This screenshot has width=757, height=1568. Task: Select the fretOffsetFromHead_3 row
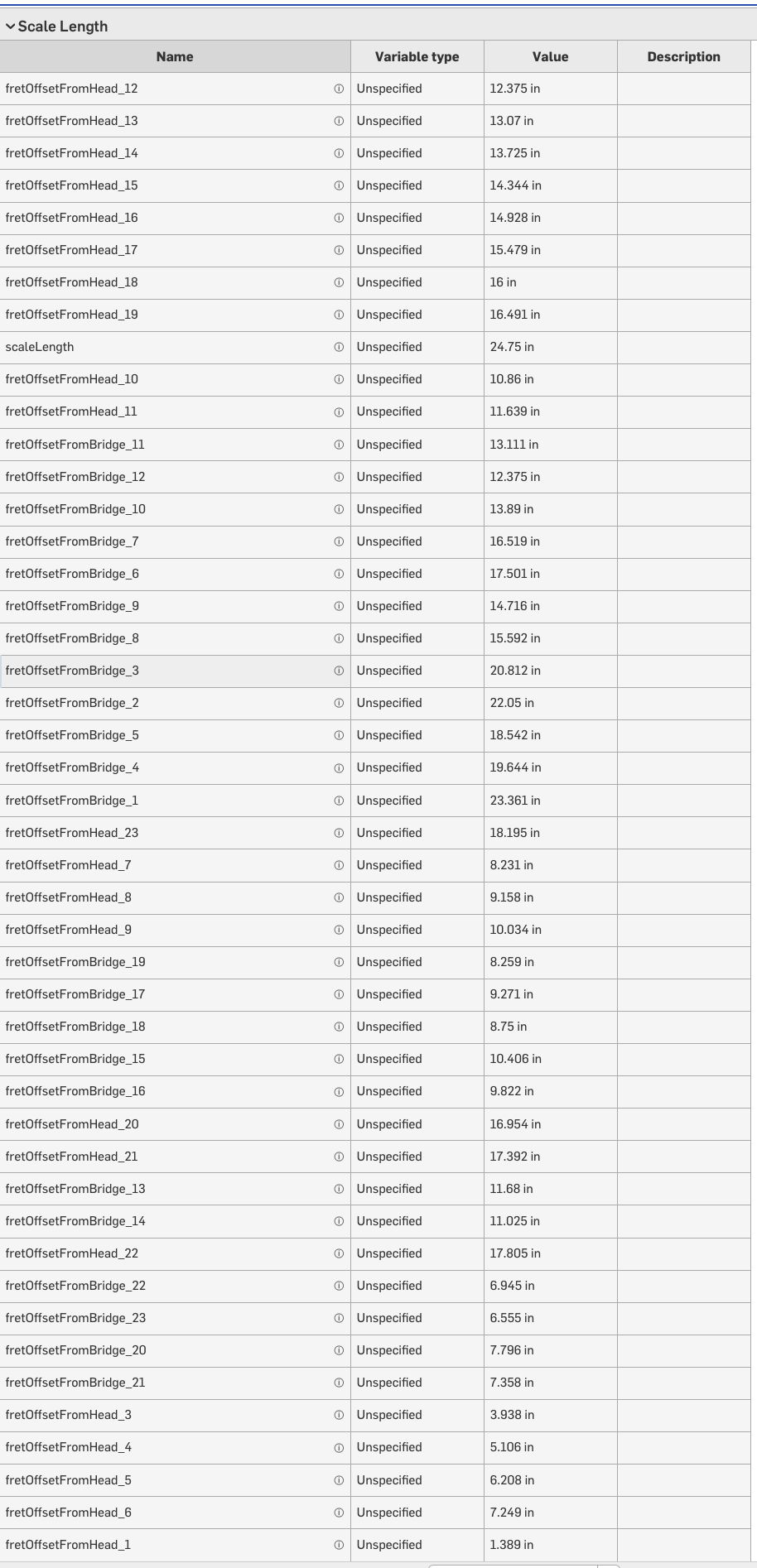pos(375,1415)
